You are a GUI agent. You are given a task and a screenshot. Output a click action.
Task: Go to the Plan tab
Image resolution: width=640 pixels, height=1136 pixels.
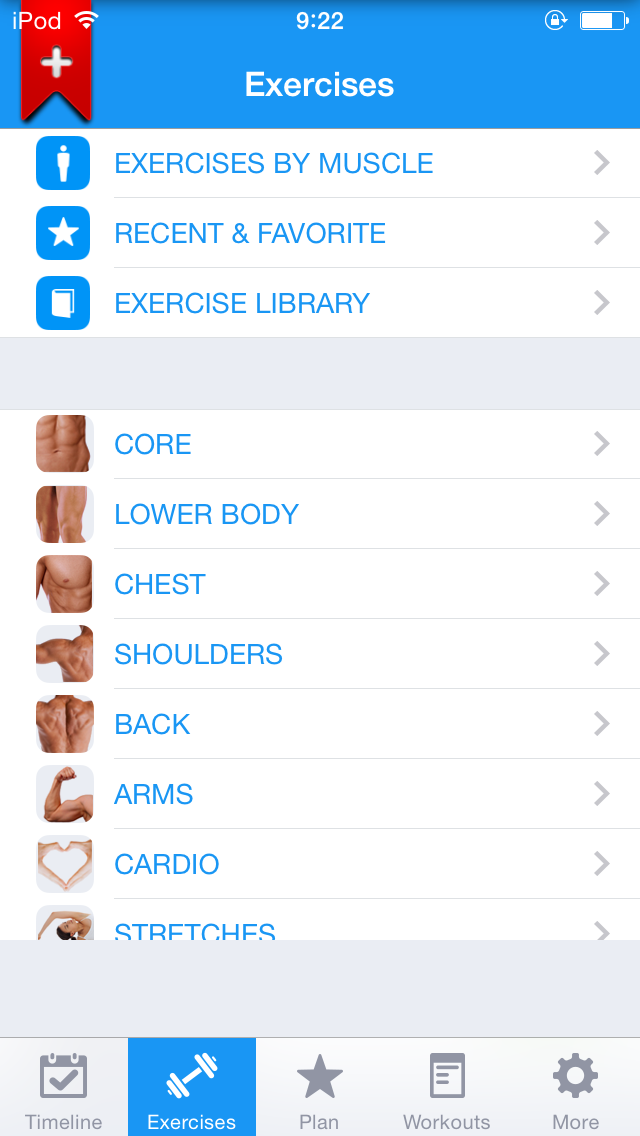319,1088
